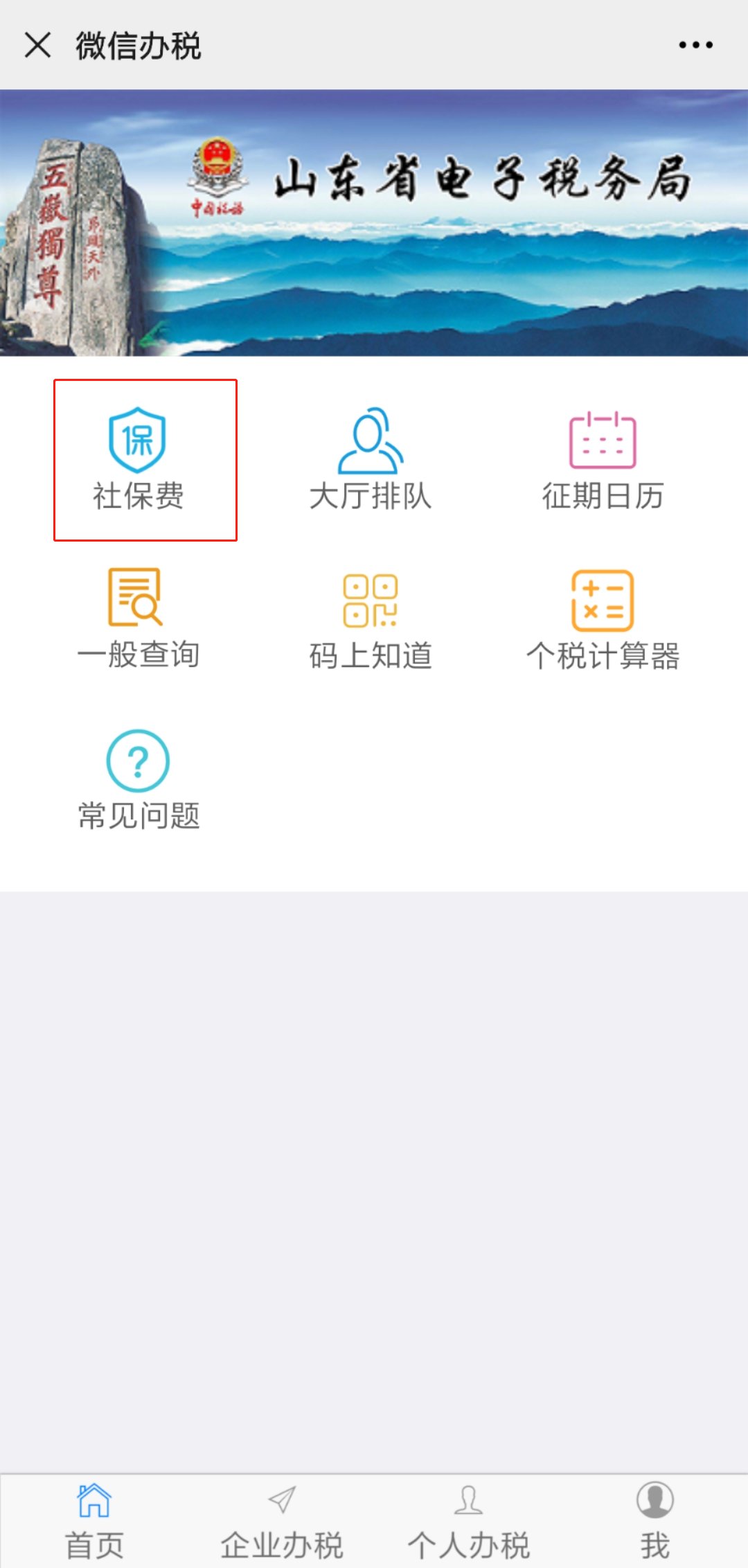Open 一般查询 lookup
Image resolution: width=748 pixels, height=1568 pixels.
(139, 618)
